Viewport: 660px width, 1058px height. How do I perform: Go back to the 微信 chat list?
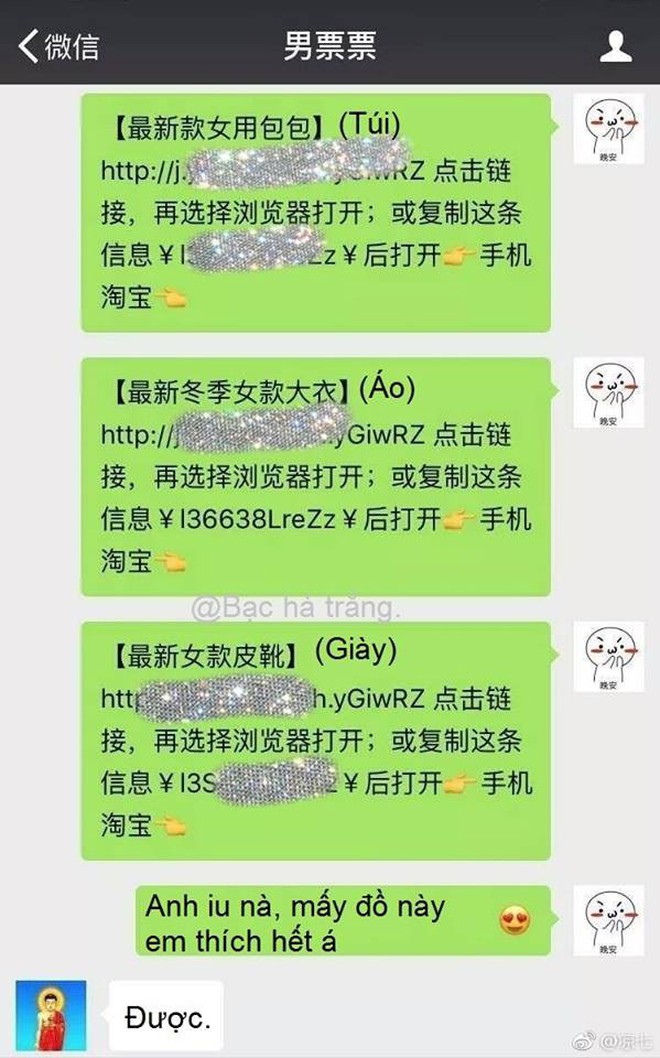point(59,46)
